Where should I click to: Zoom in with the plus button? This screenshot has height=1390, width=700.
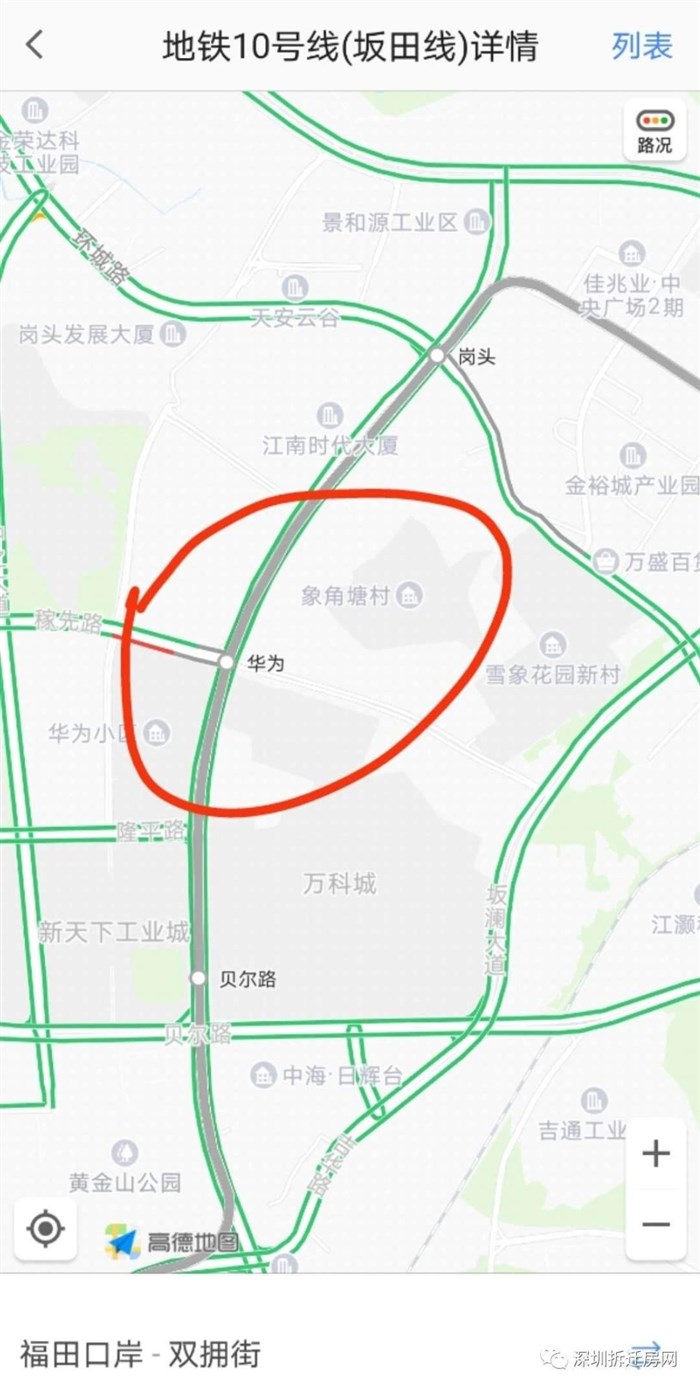(655, 1154)
